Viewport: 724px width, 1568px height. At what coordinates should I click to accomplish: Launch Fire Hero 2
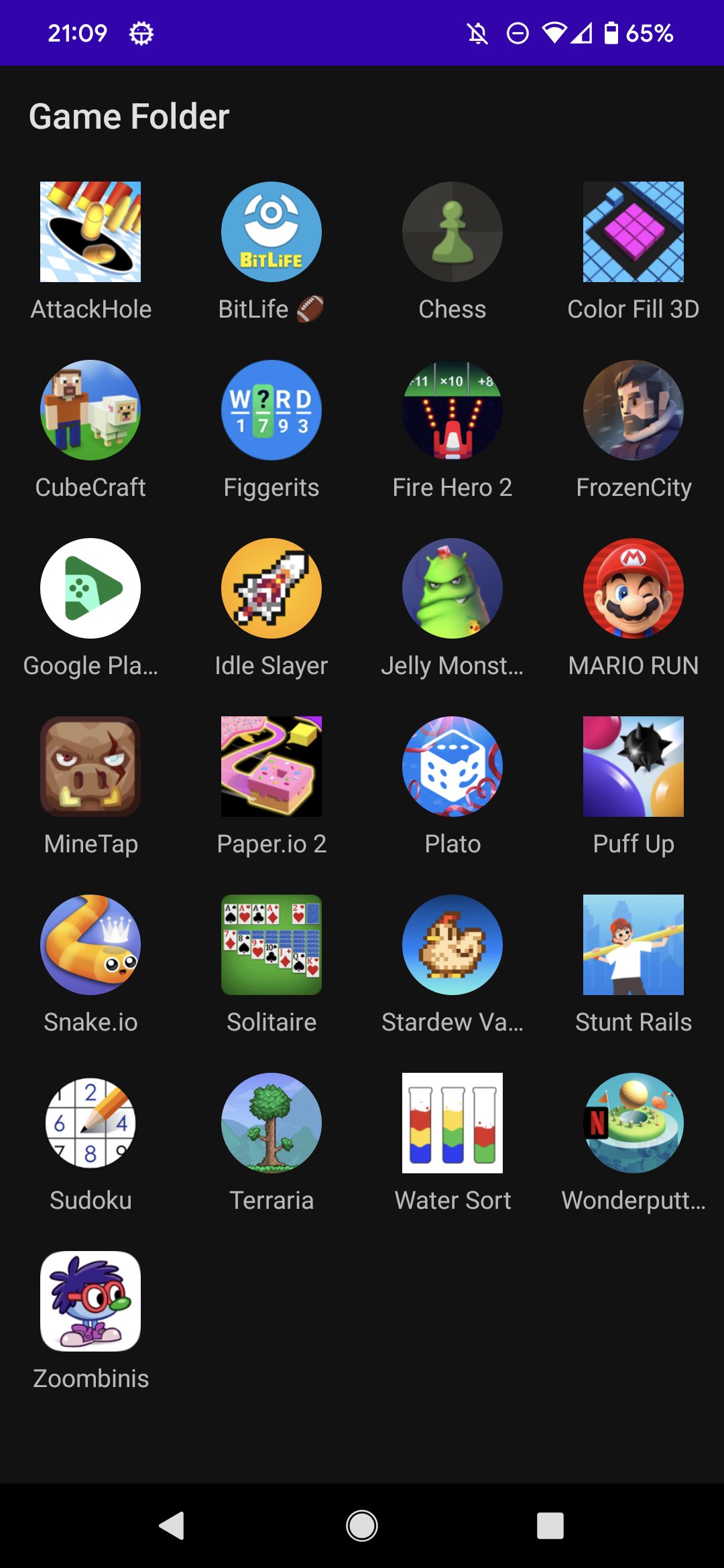452,410
